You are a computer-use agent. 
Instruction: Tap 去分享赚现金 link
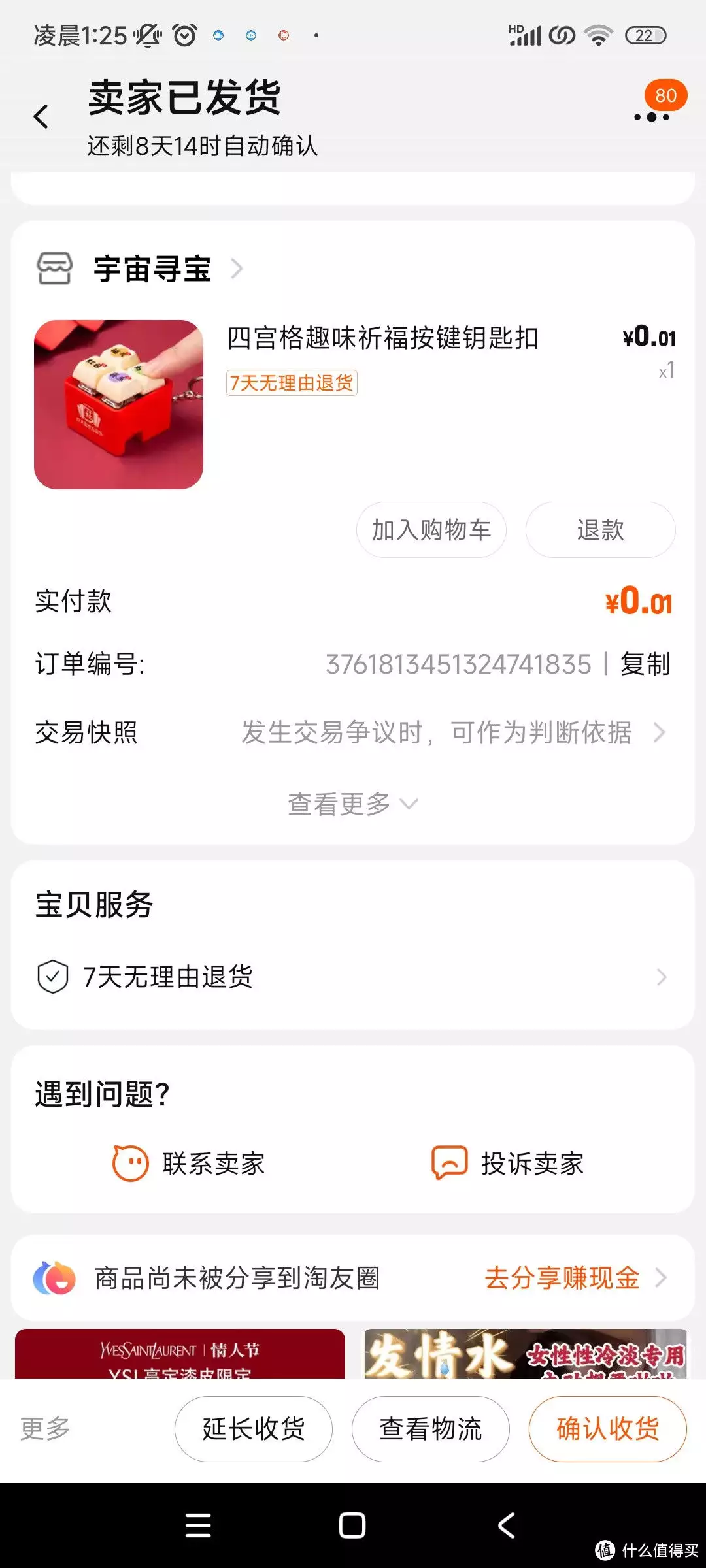pos(563,1278)
